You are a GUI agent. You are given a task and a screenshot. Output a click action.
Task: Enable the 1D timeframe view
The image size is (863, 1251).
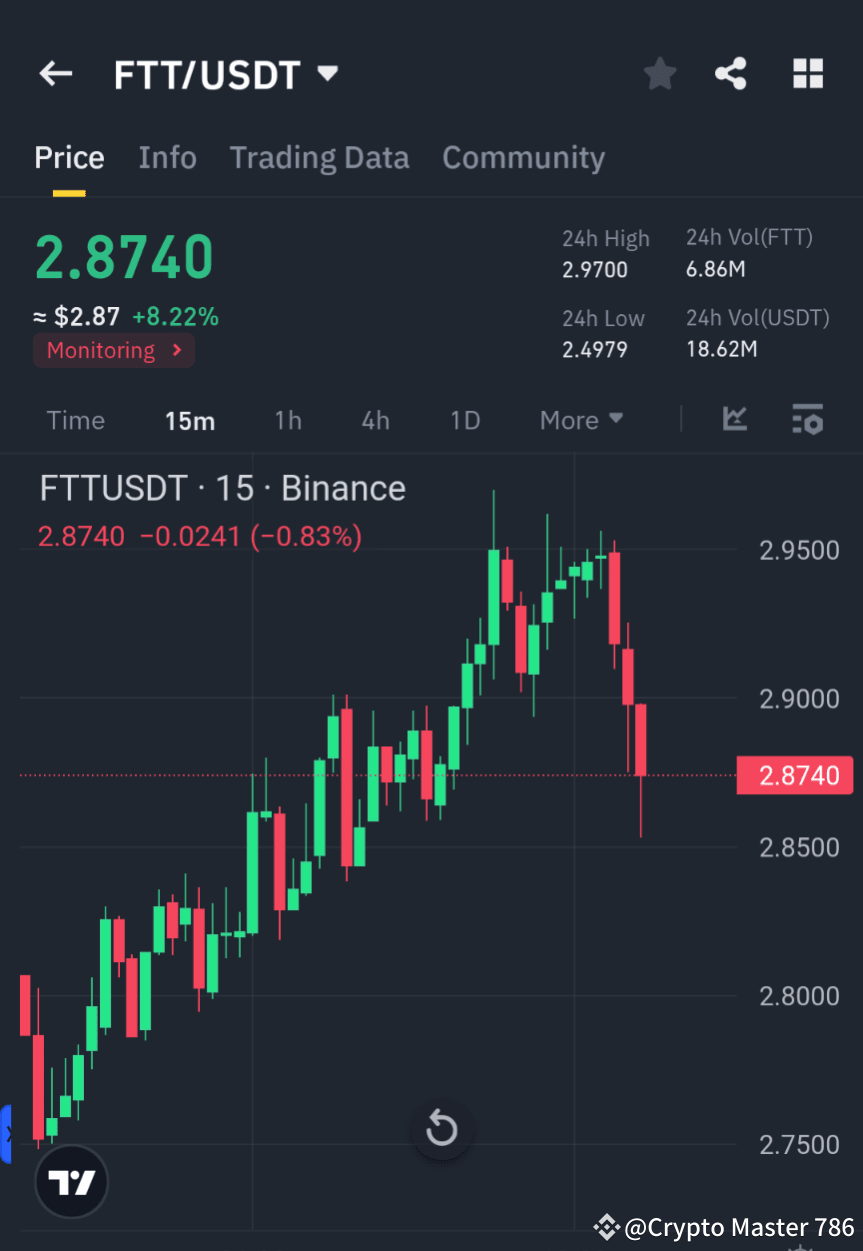(x=464, y=420)
